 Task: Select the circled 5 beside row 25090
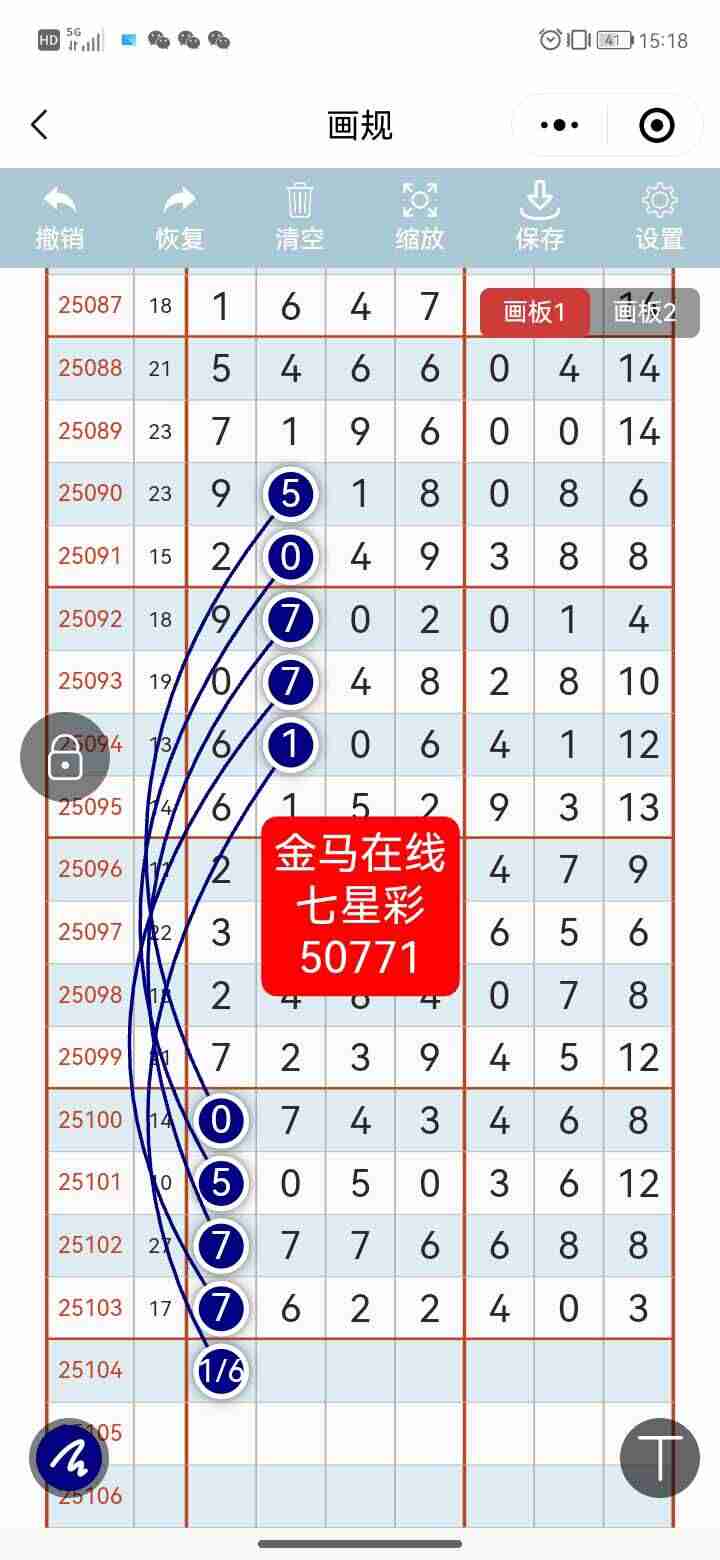(x=289, y=493)
